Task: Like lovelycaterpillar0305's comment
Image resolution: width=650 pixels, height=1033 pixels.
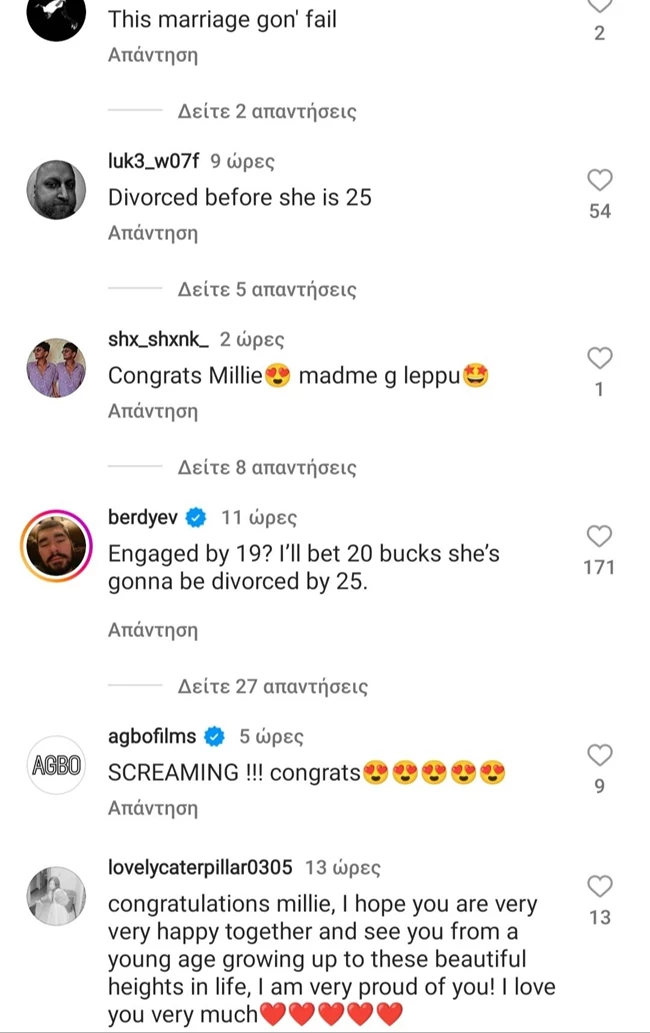Action: click(599, 886)
